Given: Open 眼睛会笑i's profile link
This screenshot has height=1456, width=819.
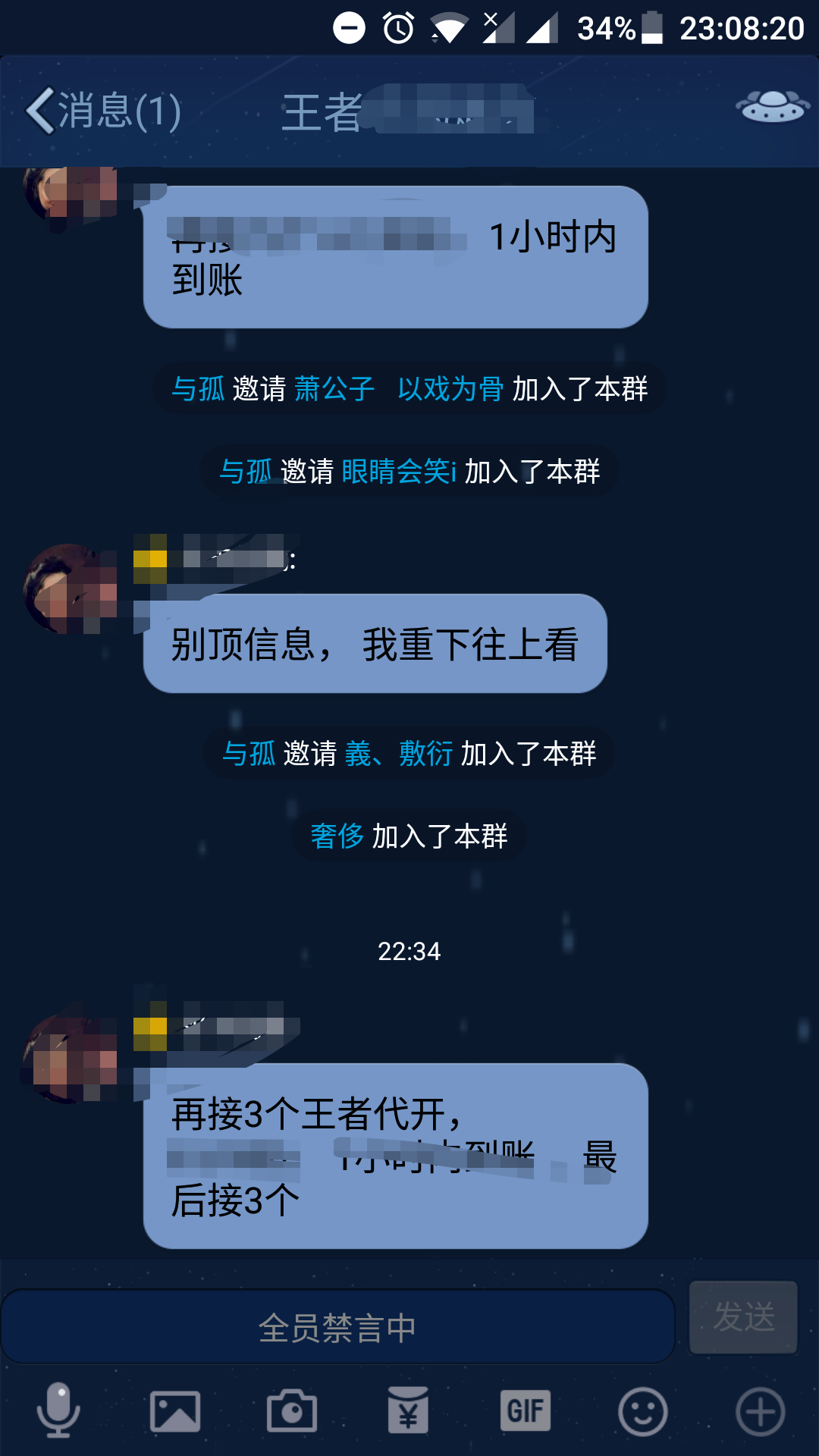Looking at the screenshot, I should coord(399,472).
